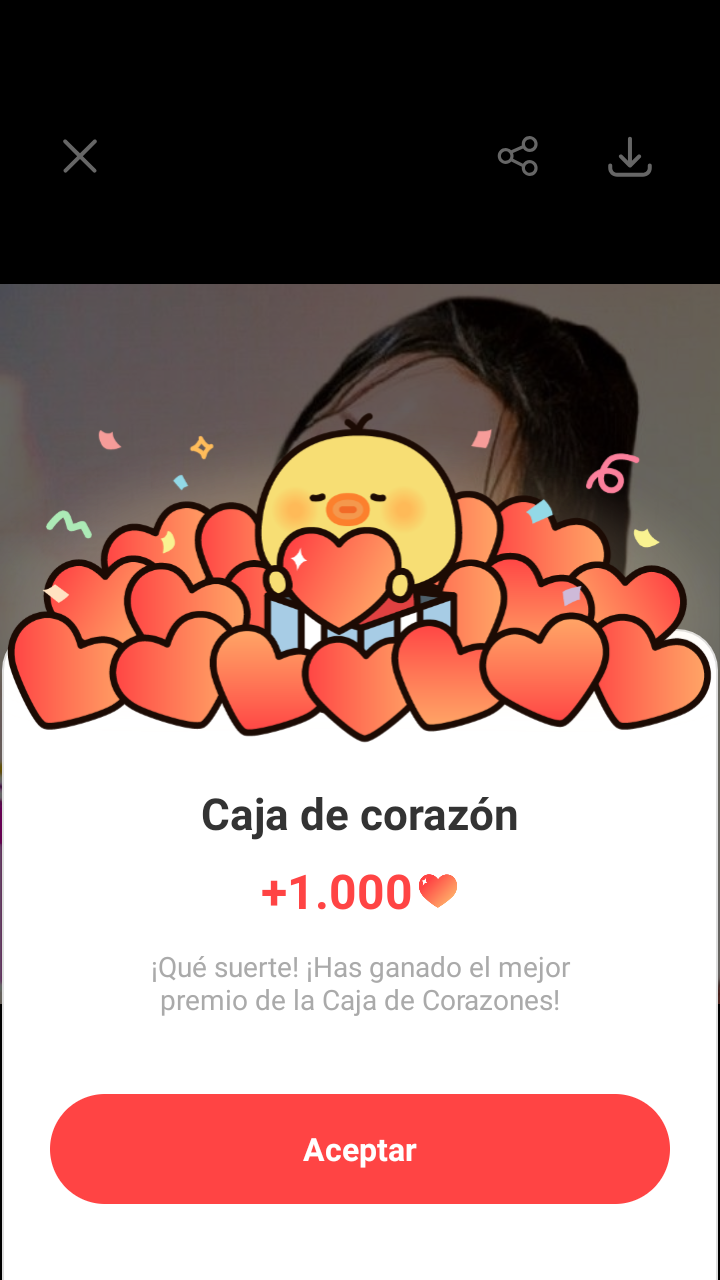Image resolution: width=720 pixels, height=1280 pixels.
Task: Tap Aceptar to claim the hearts
Action: tap(360, 1149)
